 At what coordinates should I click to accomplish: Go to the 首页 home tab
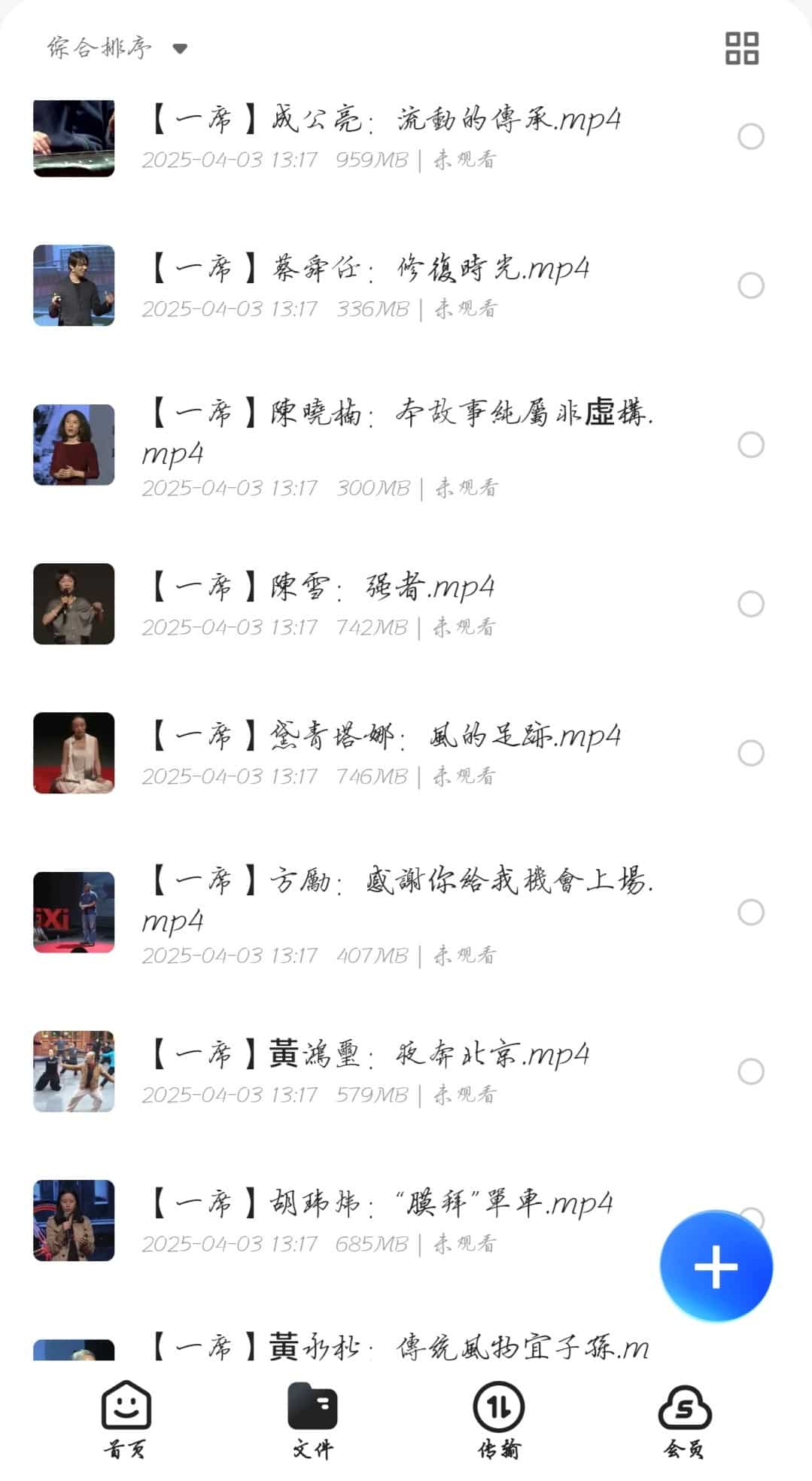pyautogui.click(x=126, y=1419)
